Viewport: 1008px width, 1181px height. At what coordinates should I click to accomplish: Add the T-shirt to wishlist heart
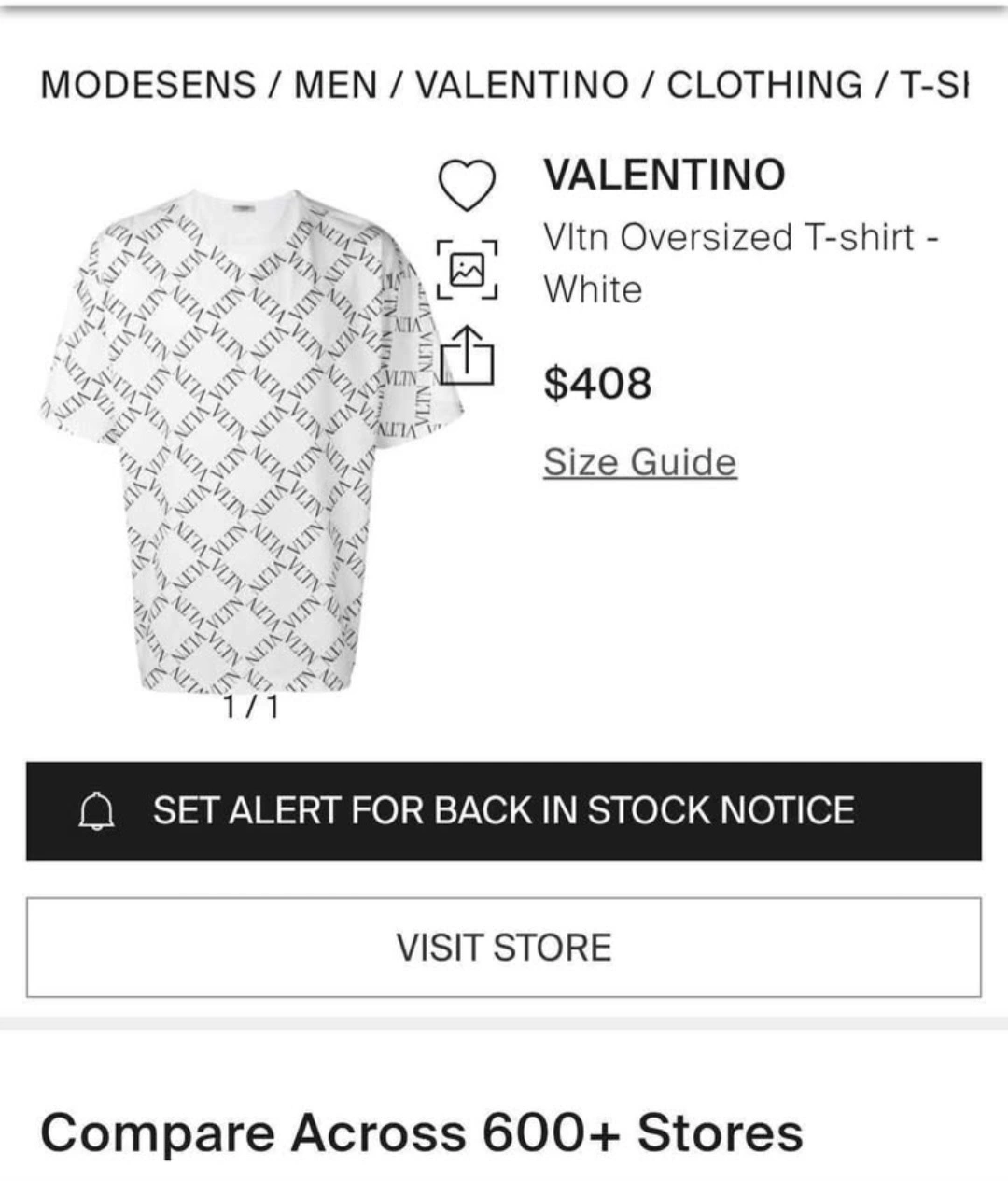click(x=467, y=185)
